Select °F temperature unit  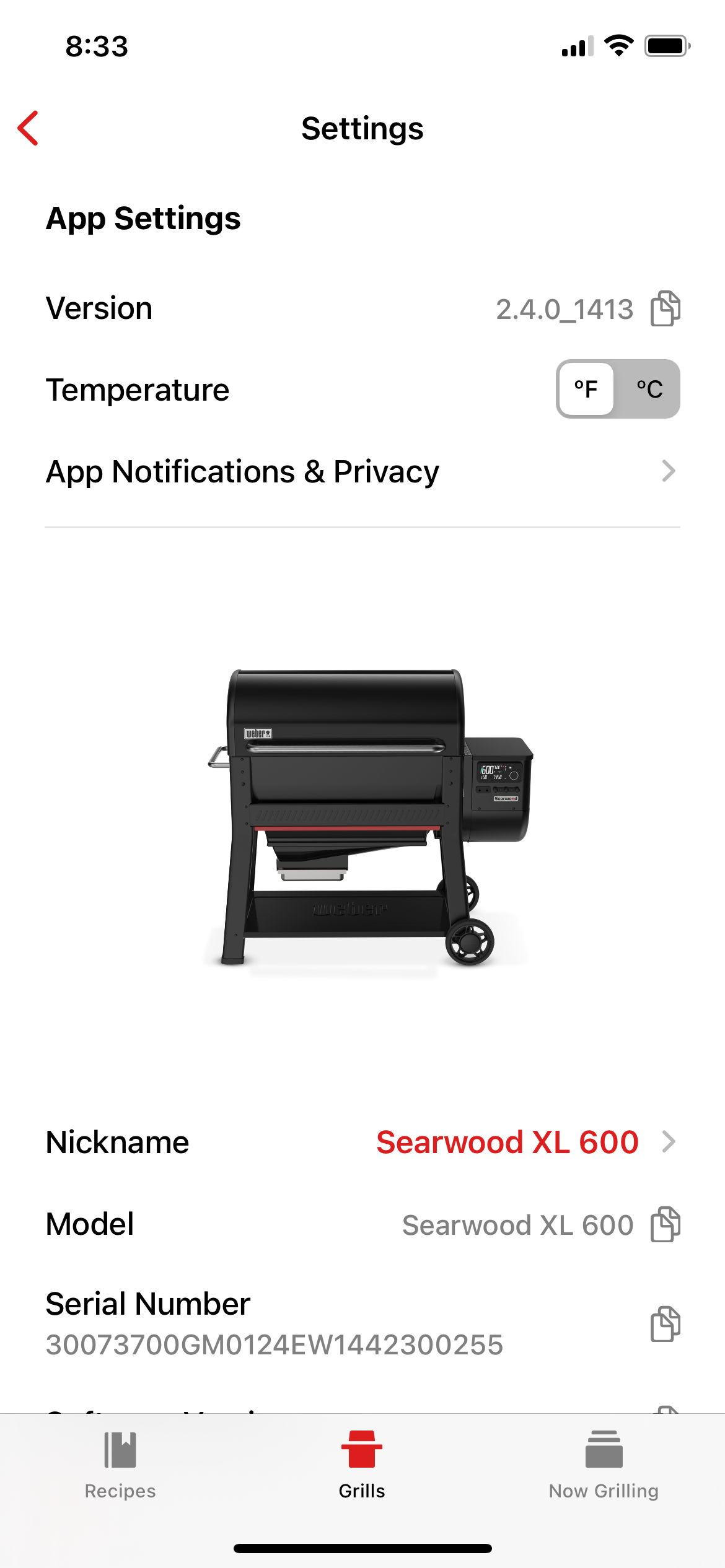click(x=586, y=389)
